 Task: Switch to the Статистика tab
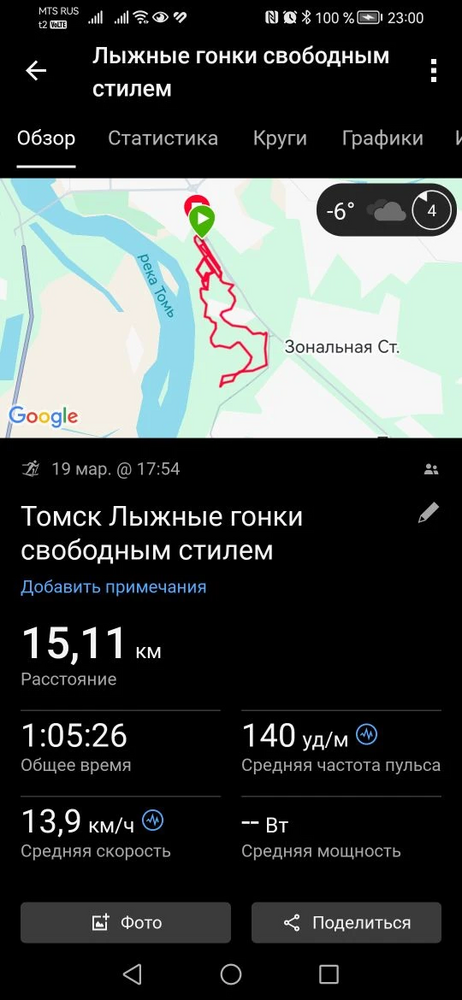tap(163, 138)
